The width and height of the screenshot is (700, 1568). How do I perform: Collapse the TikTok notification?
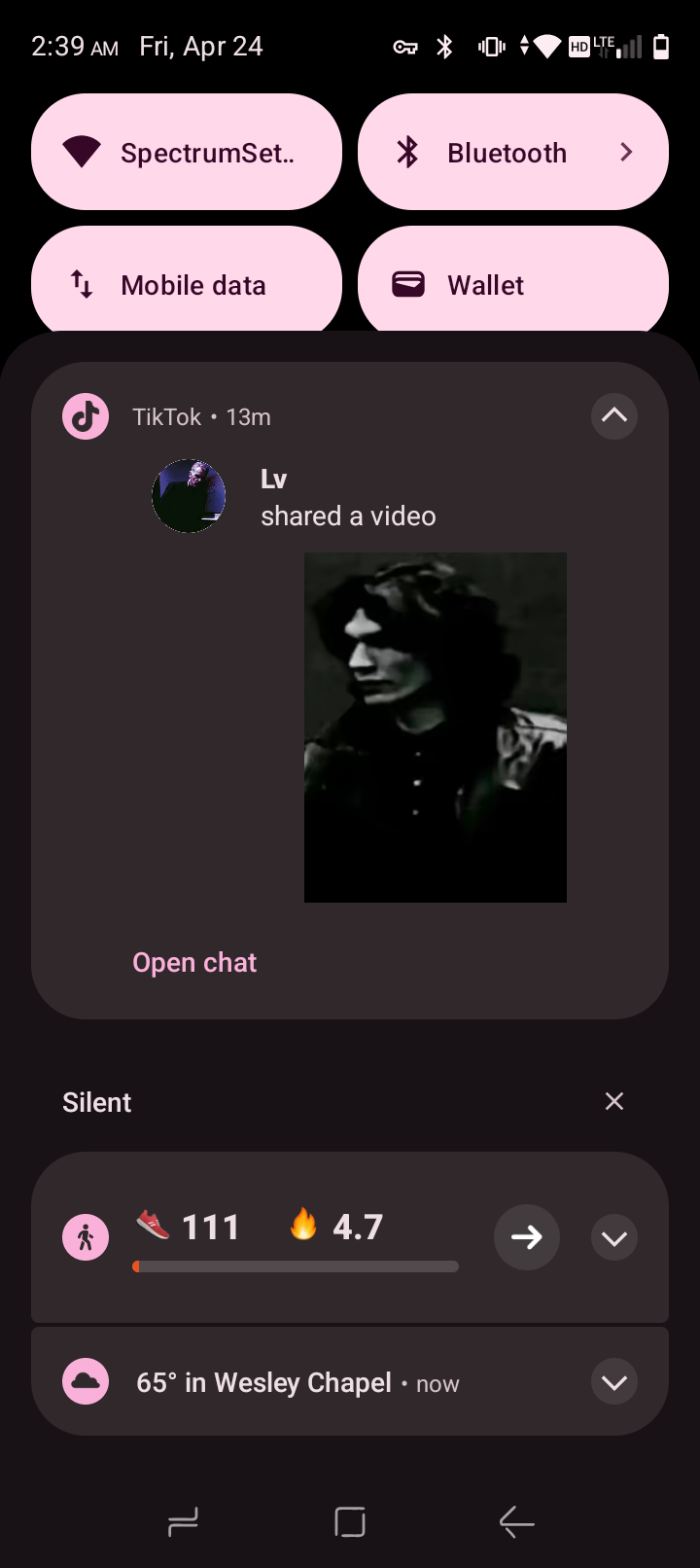(613, 416)
